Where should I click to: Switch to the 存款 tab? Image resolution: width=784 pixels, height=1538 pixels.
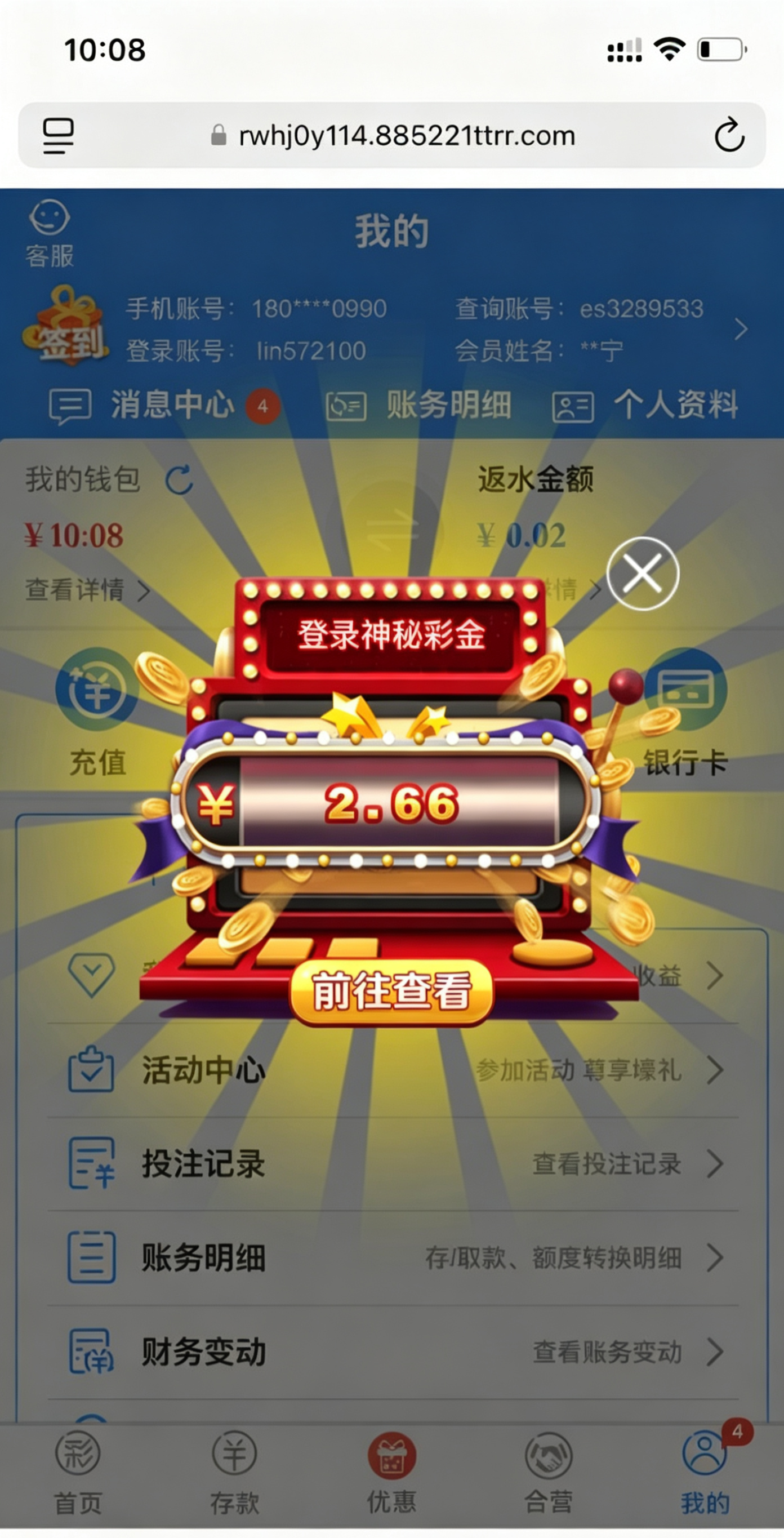pos(234,1461)
